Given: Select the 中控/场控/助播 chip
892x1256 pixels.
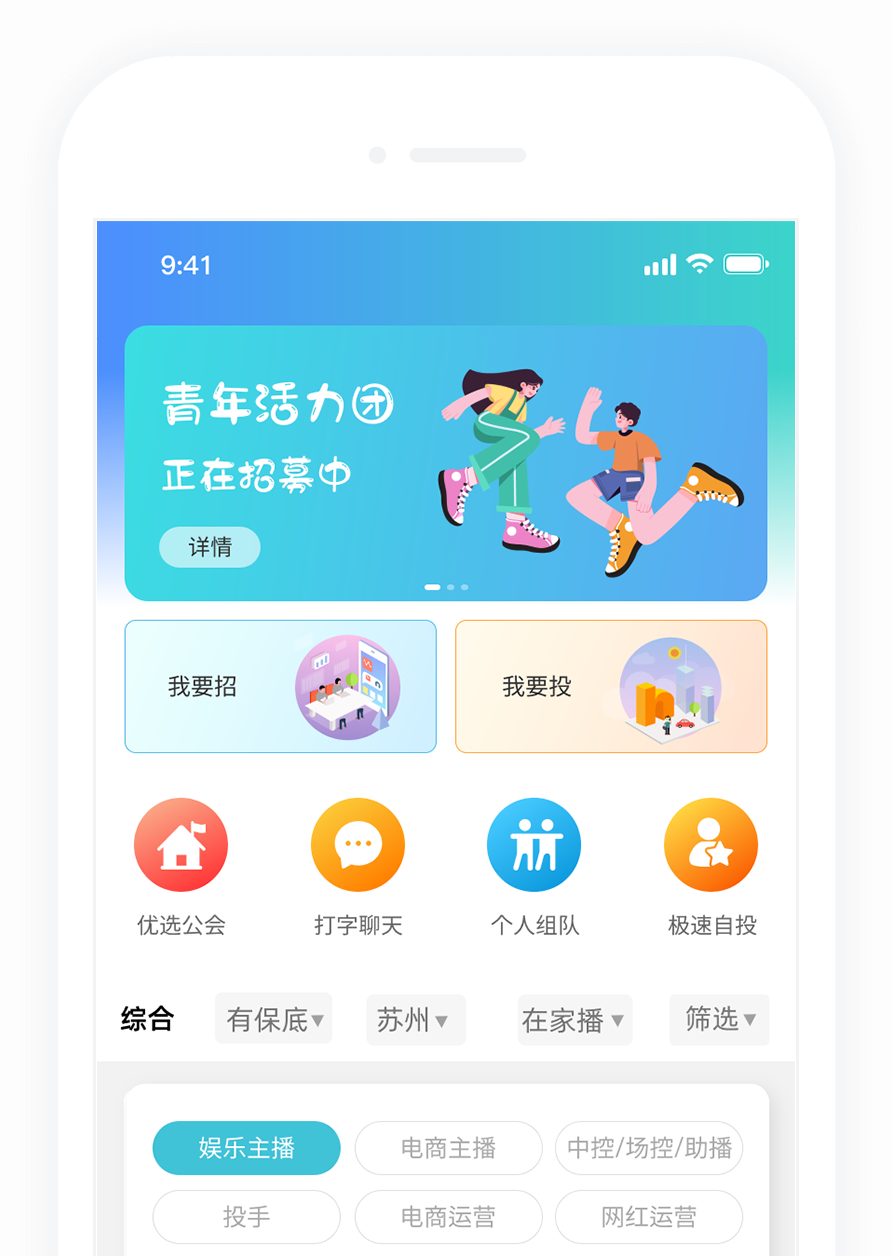Looking at the screenshot, I should tap(649, 1148).
